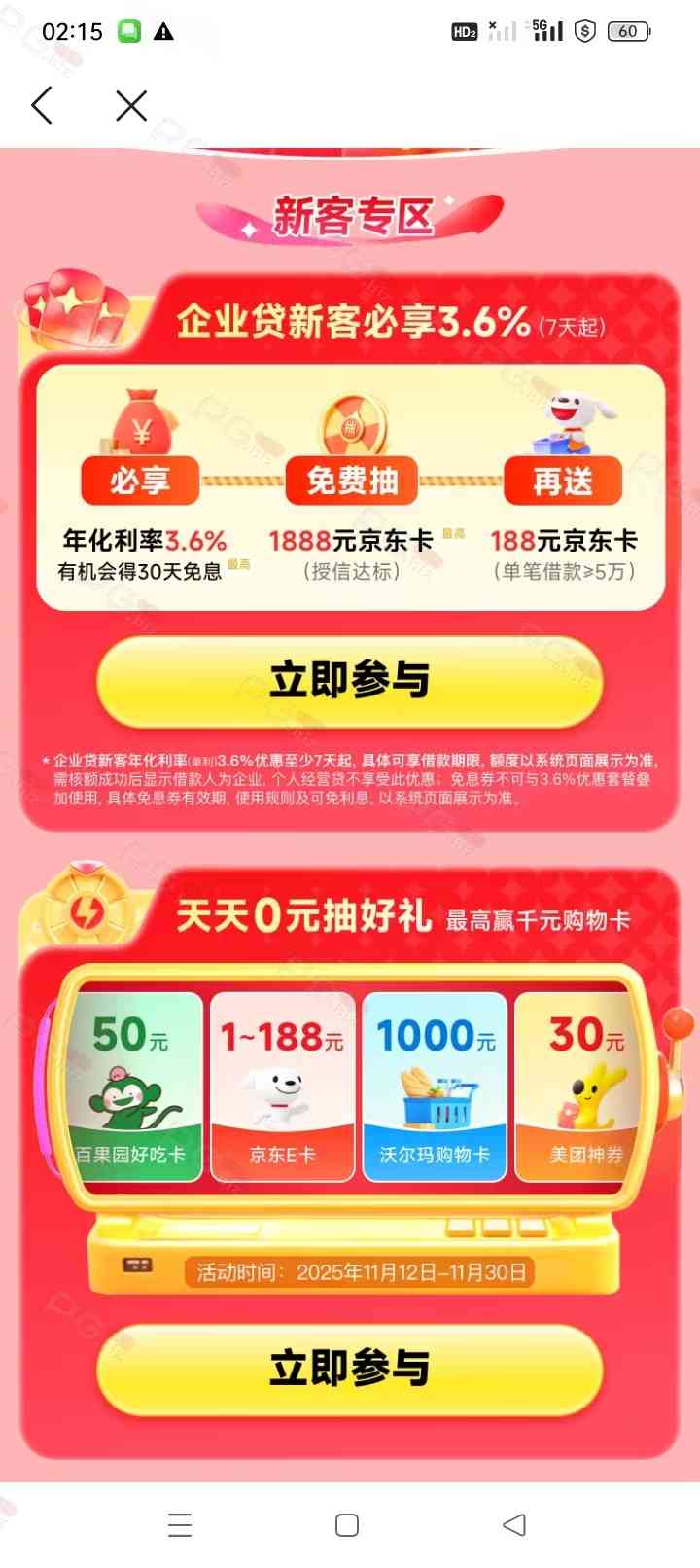
Task: Open the system recent apps button
Action: (180, 1525)
